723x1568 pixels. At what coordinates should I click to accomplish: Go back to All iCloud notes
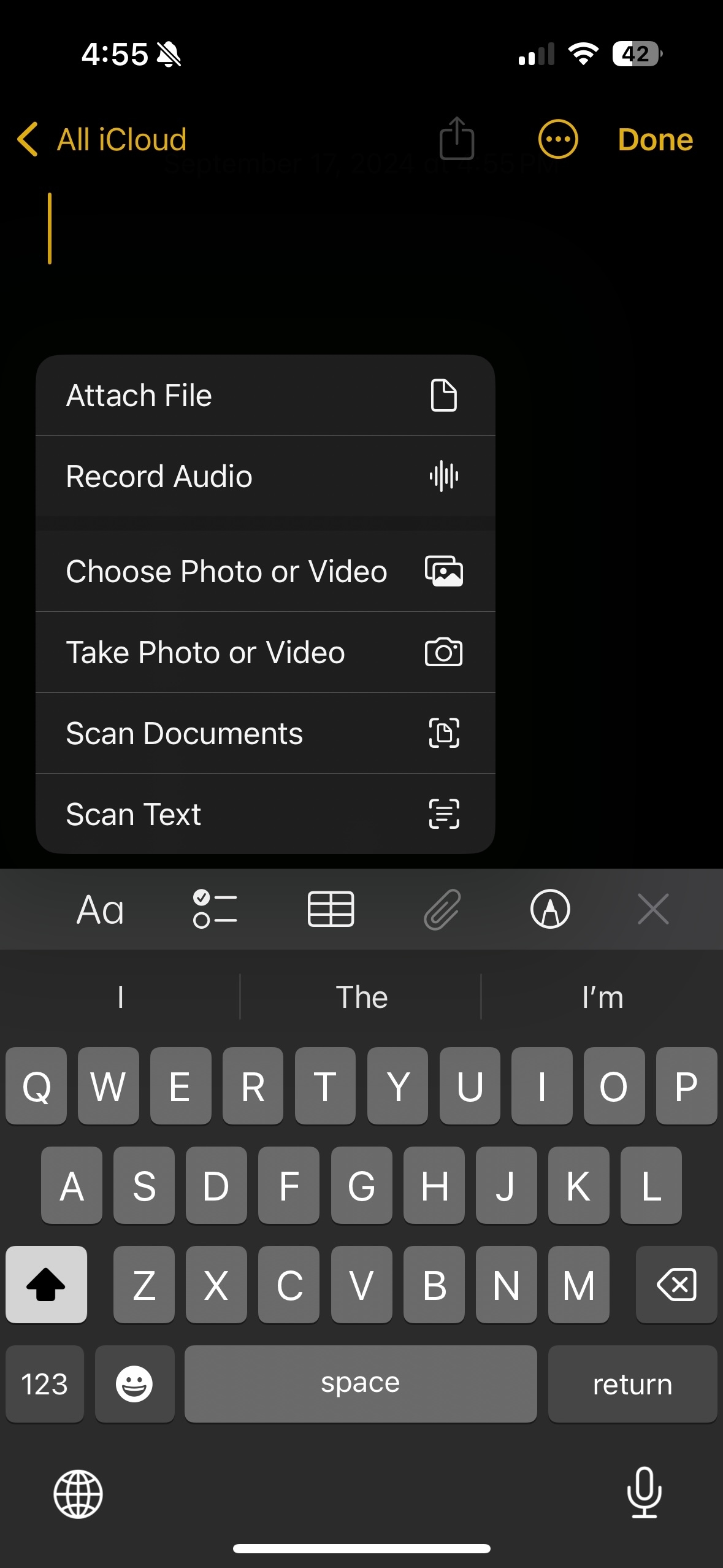[x=102, y=140]
